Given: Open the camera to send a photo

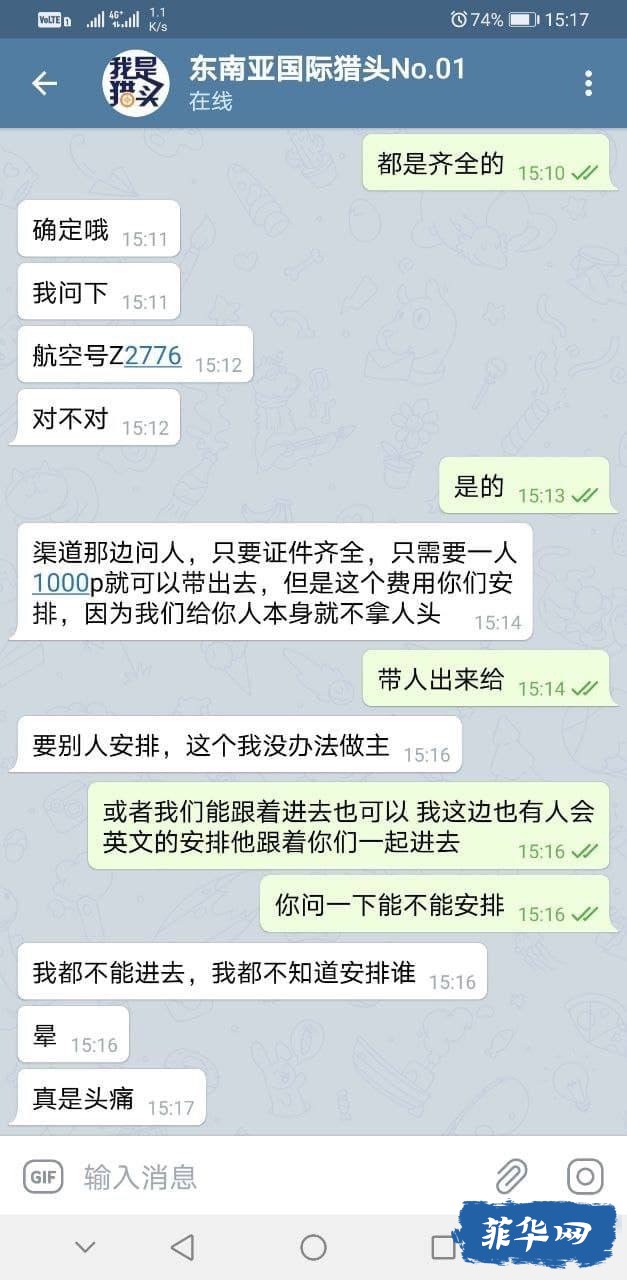Looking at the screenshot, I should click(585, 1177).
